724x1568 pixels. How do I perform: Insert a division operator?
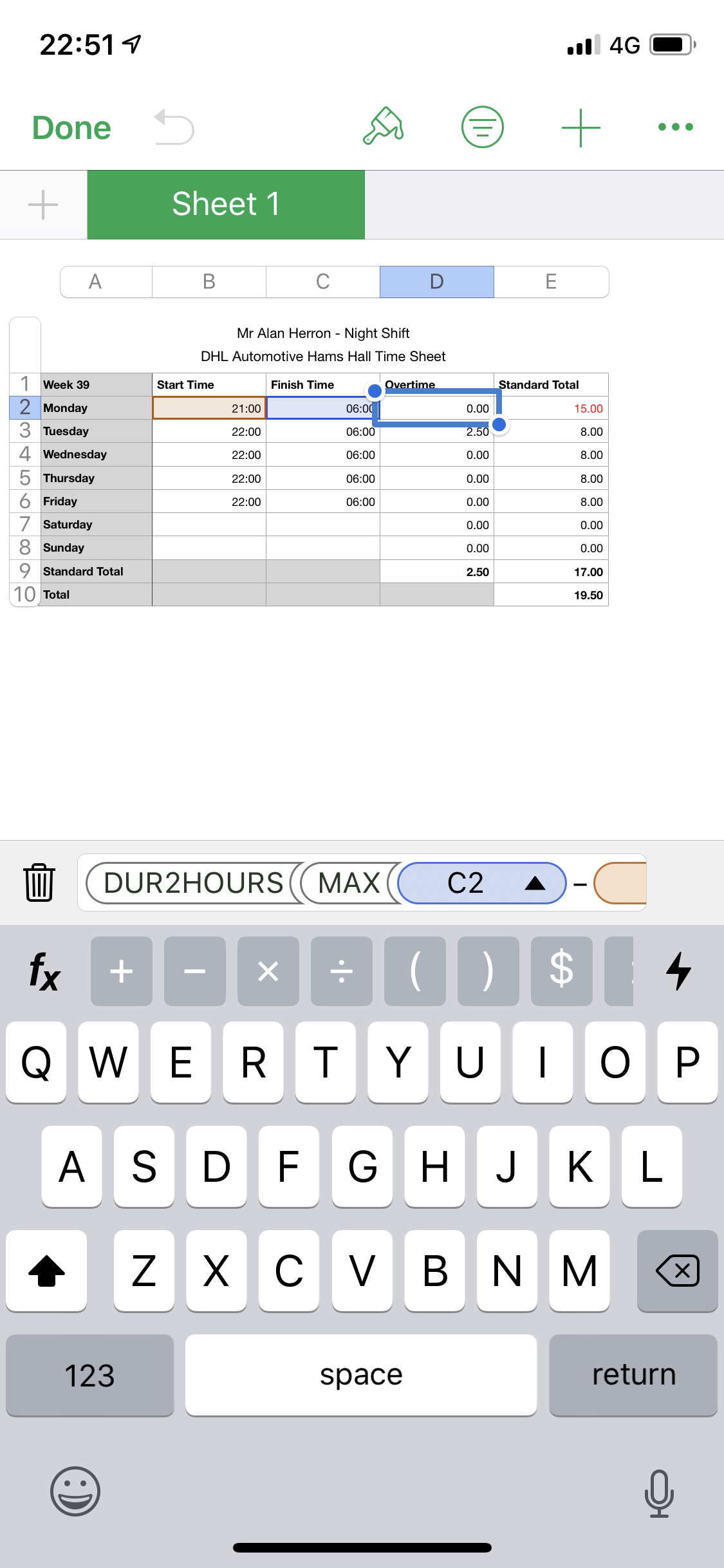341,971
